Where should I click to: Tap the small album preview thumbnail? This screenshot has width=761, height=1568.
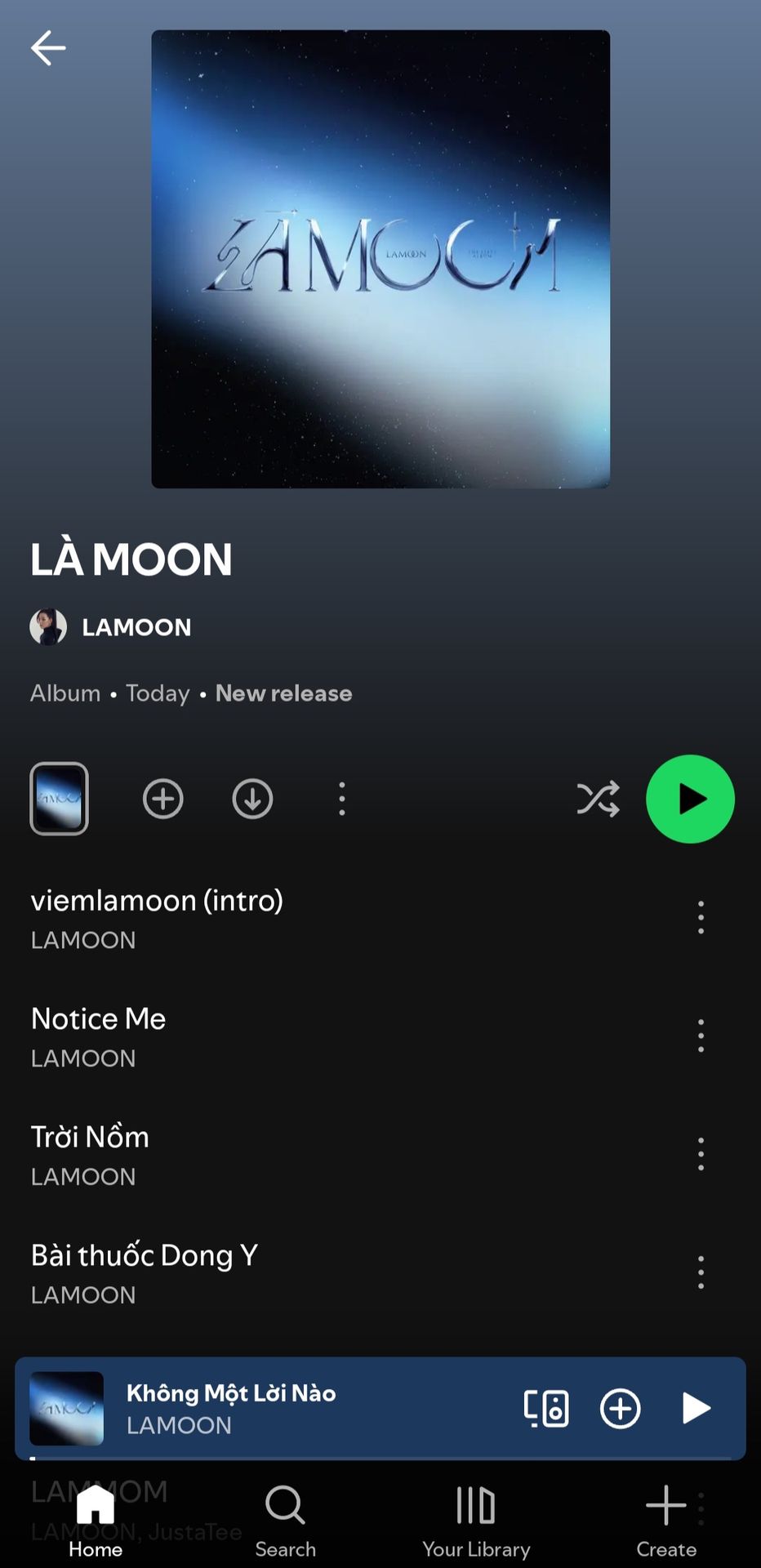point(60,799)
